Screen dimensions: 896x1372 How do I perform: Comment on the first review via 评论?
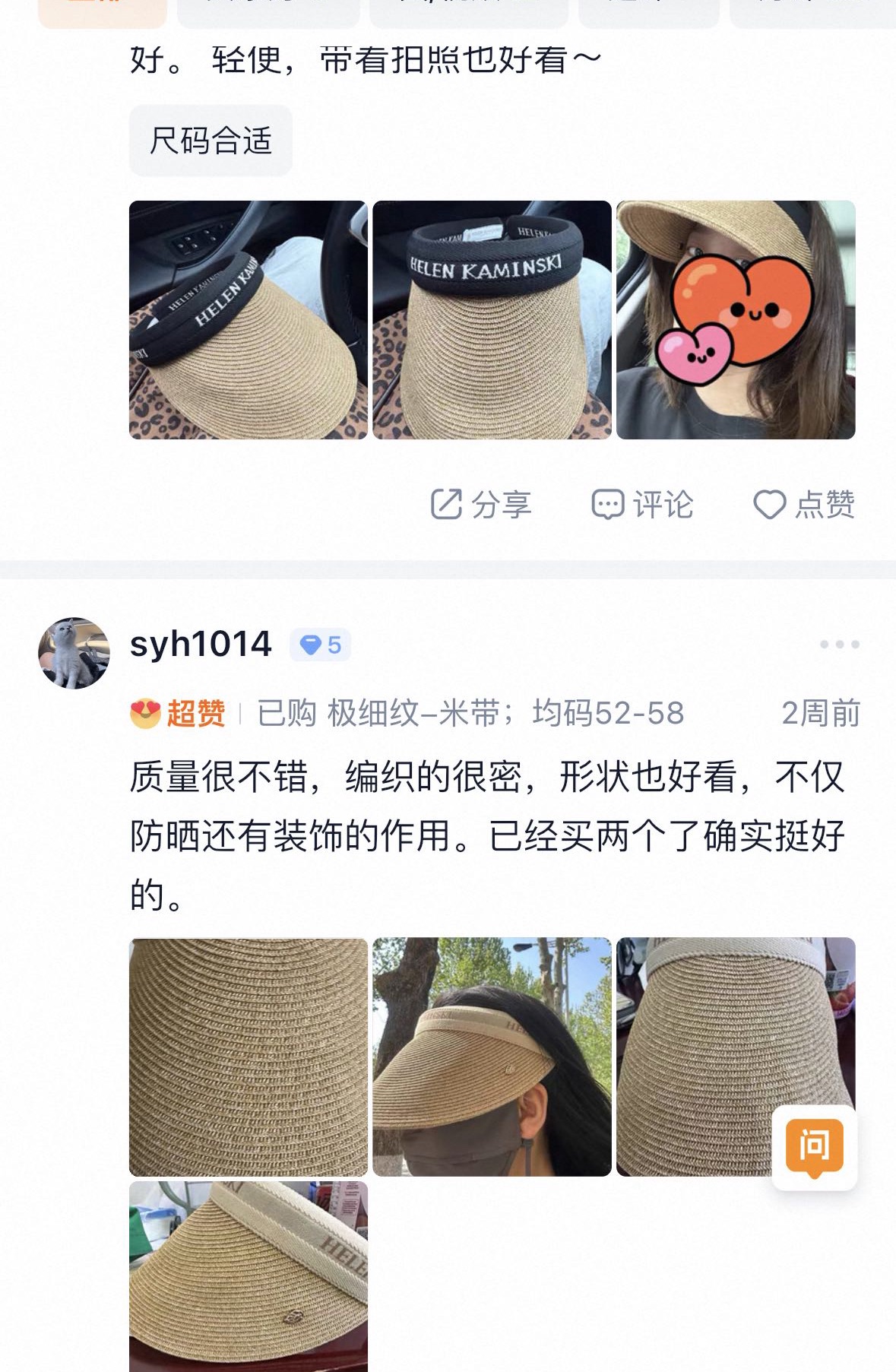[642, 504]
